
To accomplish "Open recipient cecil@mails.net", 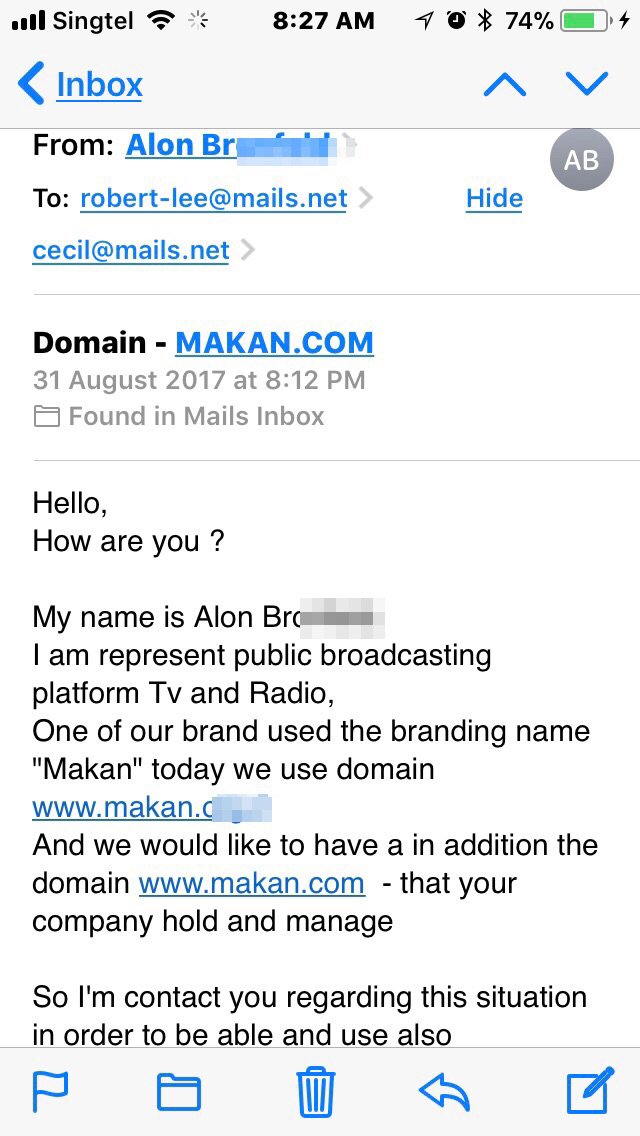I will 131,250.
